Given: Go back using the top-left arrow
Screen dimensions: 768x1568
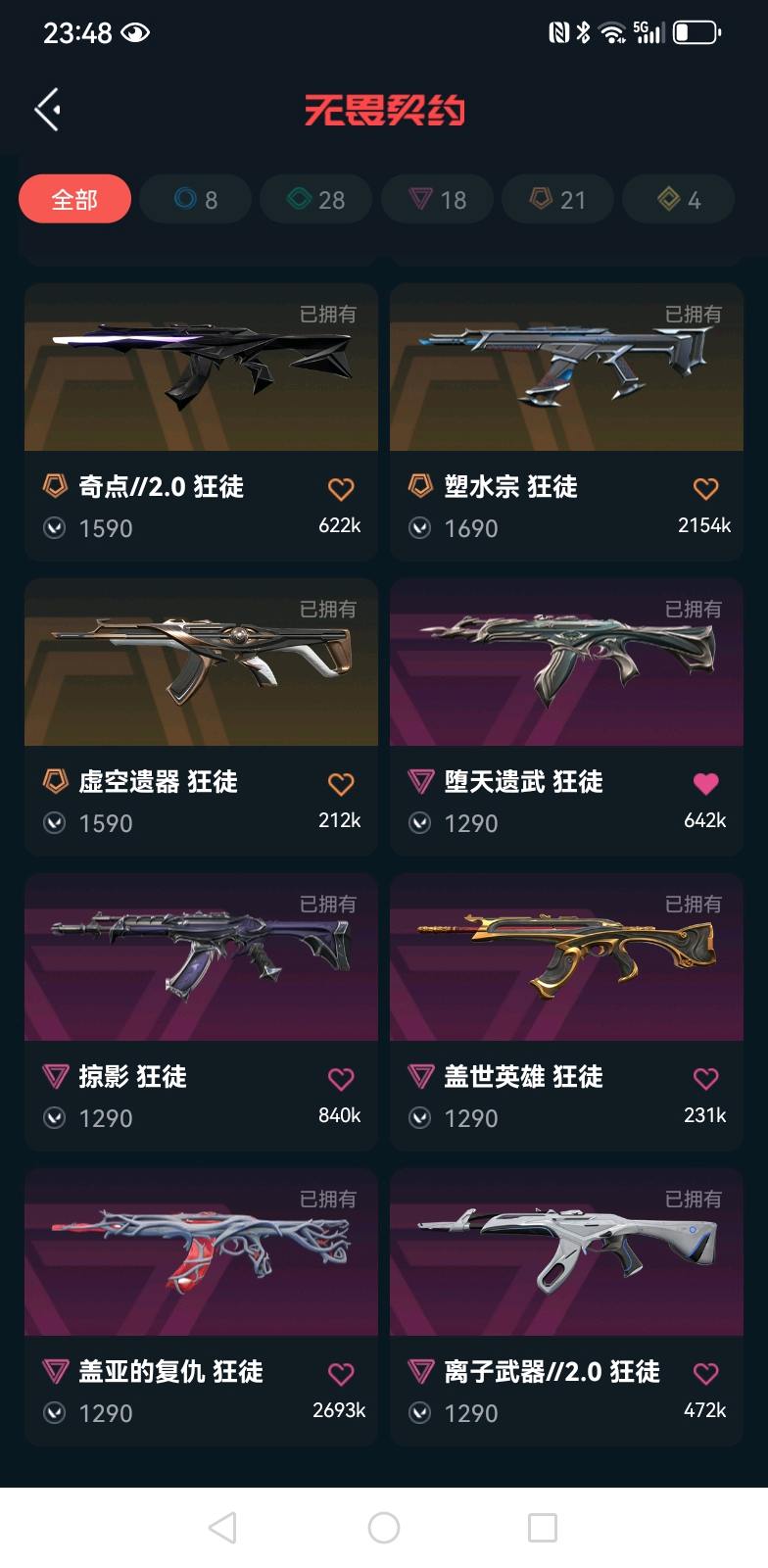Looking at the screenshot, I should [x=48, y=109].
